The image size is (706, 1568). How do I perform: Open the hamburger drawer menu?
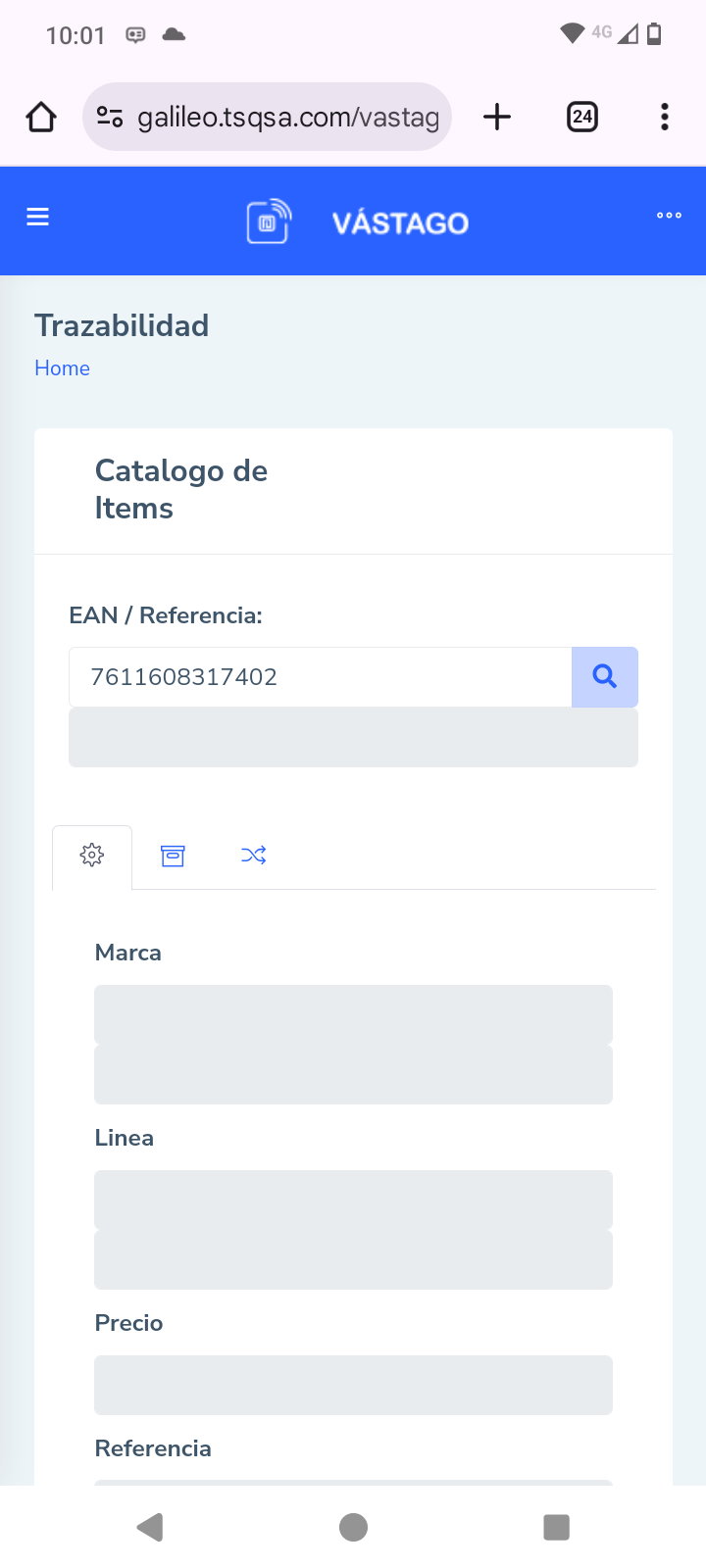point(37,217)
